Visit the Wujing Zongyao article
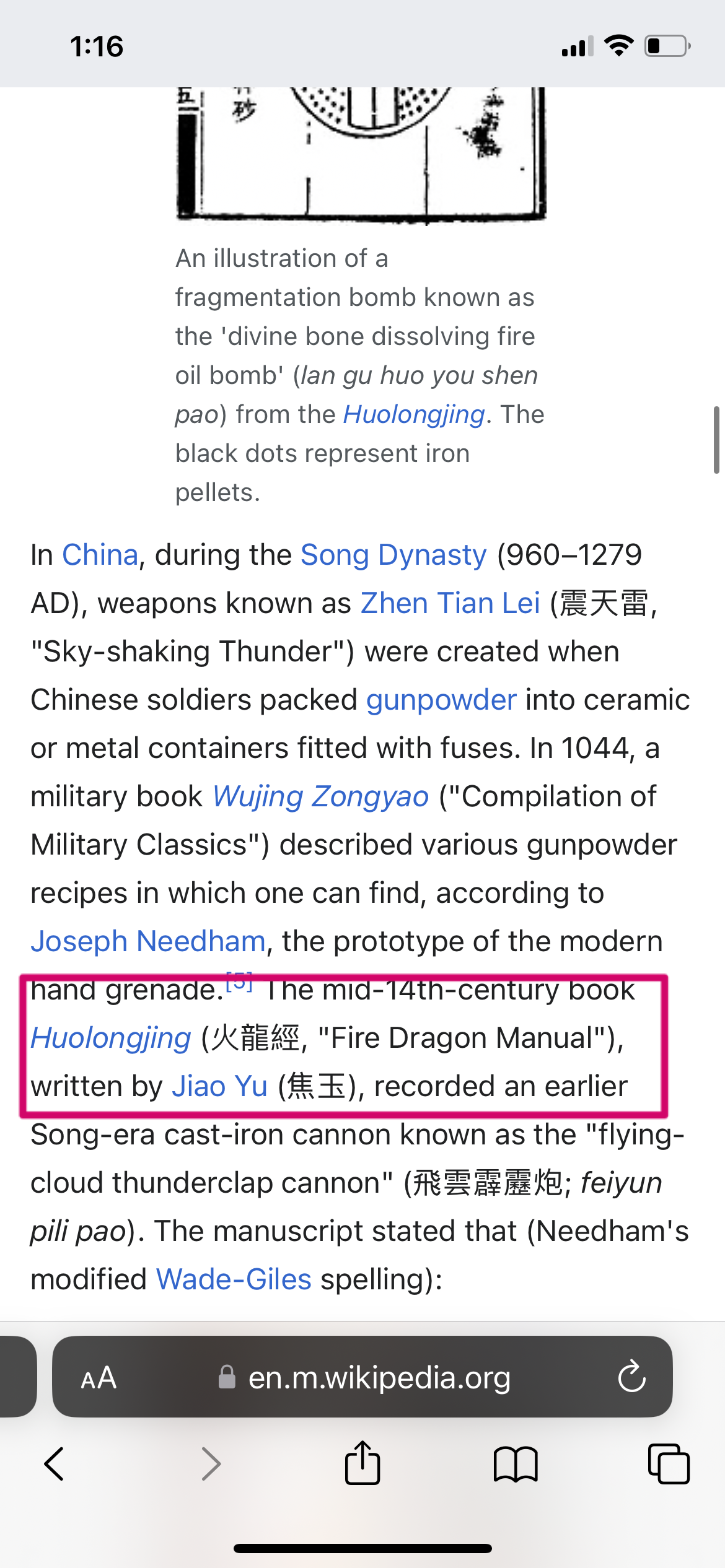Image resolution: width=725 pixels, height=1568 pixels. coord(320,796)
